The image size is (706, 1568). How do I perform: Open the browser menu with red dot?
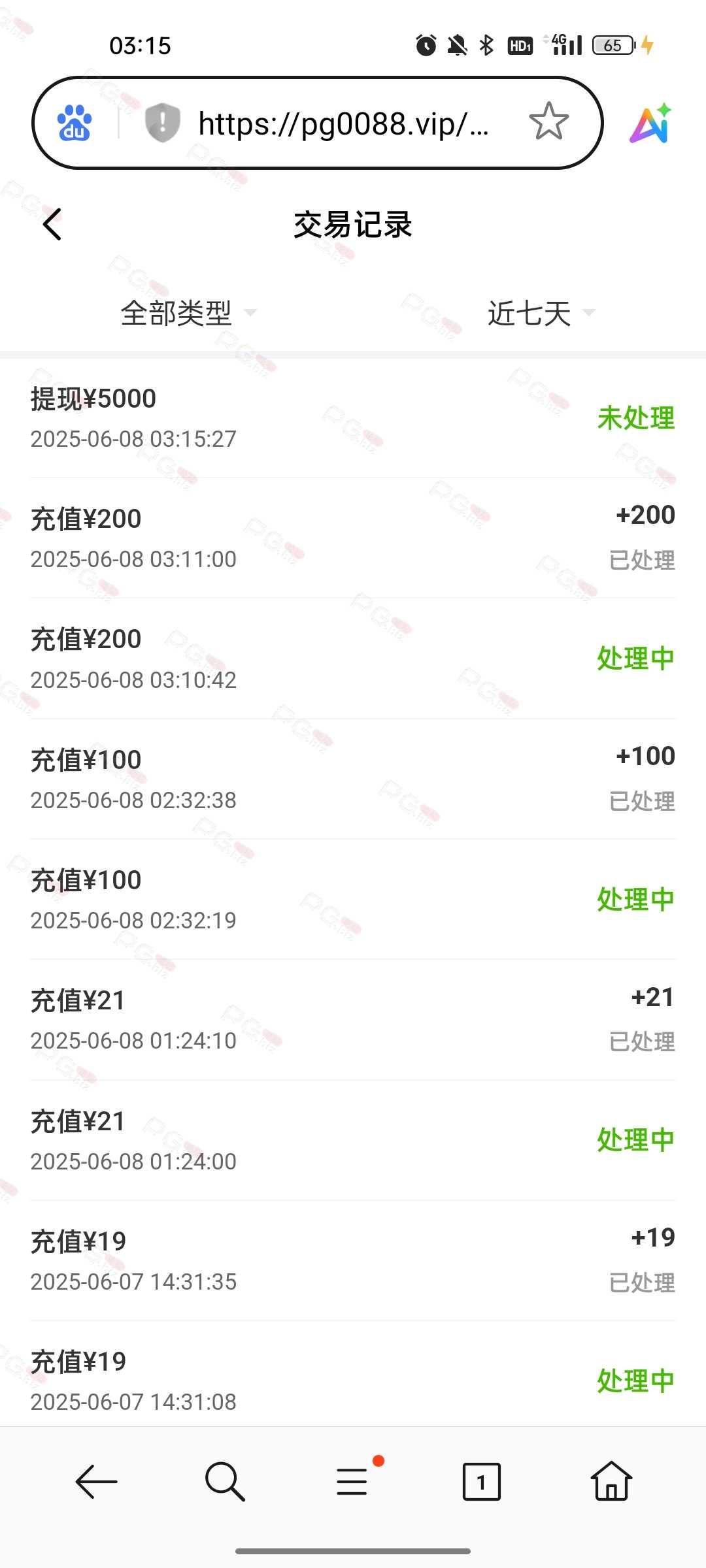tap(353, 1480)
